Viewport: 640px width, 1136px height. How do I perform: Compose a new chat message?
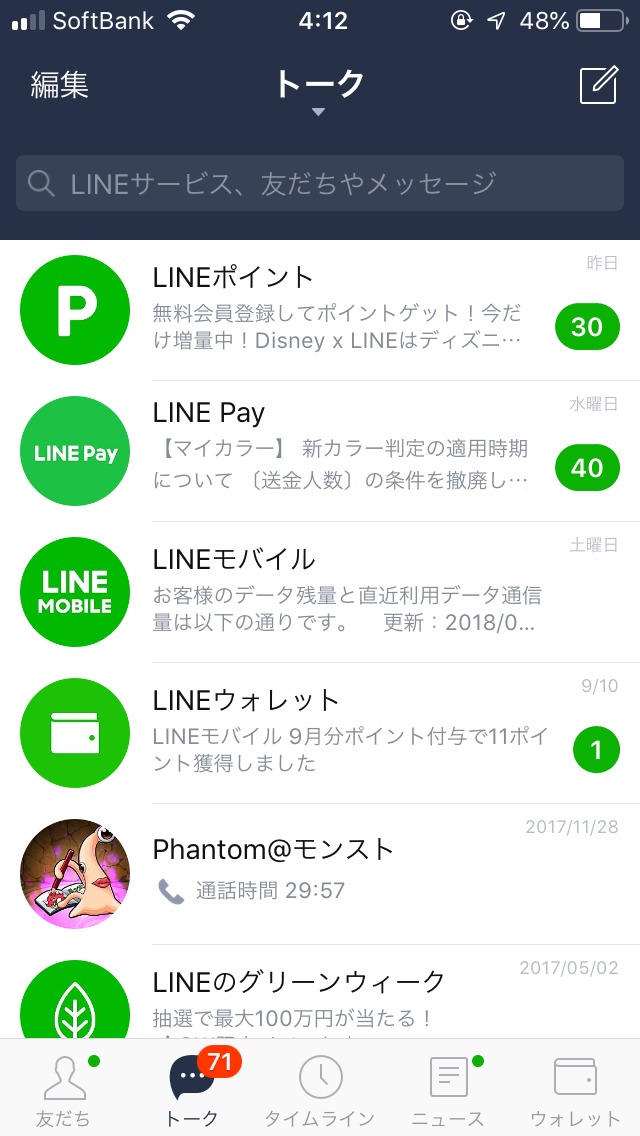599,86
